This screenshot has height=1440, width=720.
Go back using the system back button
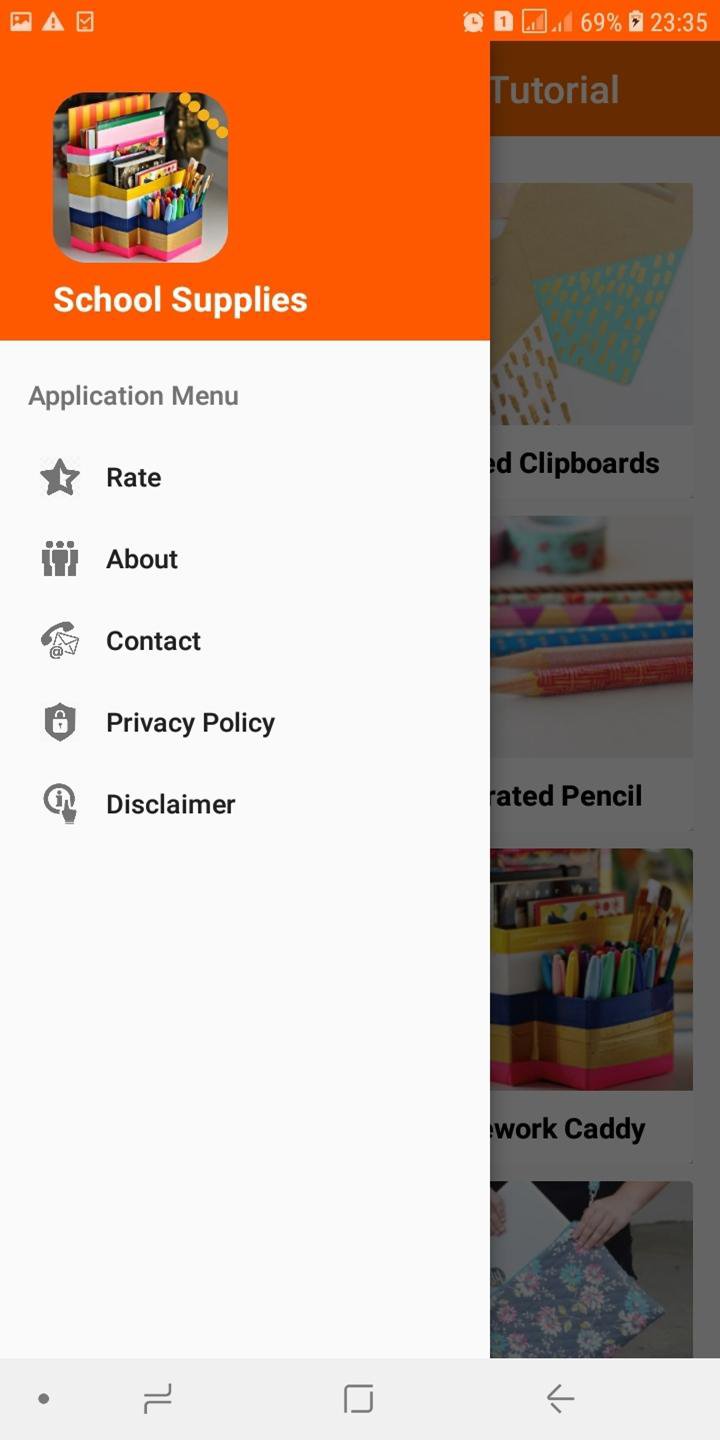[560, 1398]
